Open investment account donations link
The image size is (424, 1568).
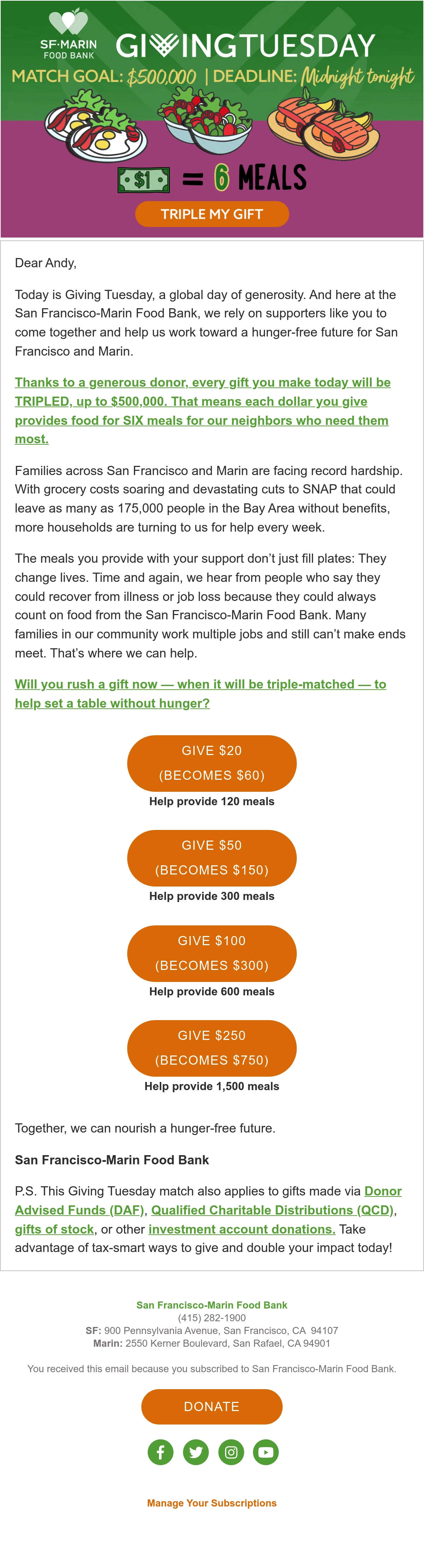click(242, 1229)
